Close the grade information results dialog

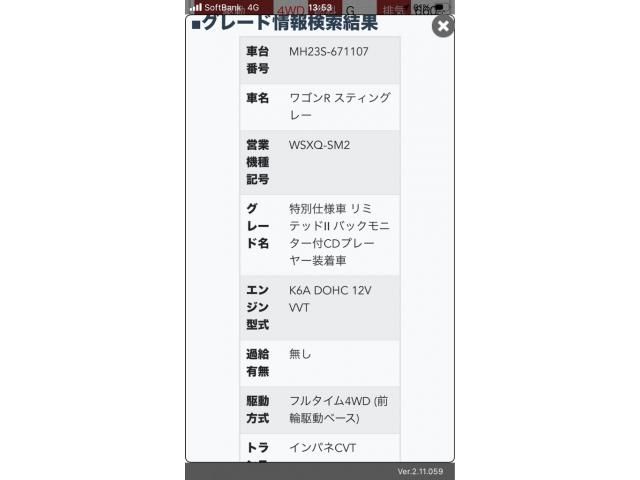443,26
